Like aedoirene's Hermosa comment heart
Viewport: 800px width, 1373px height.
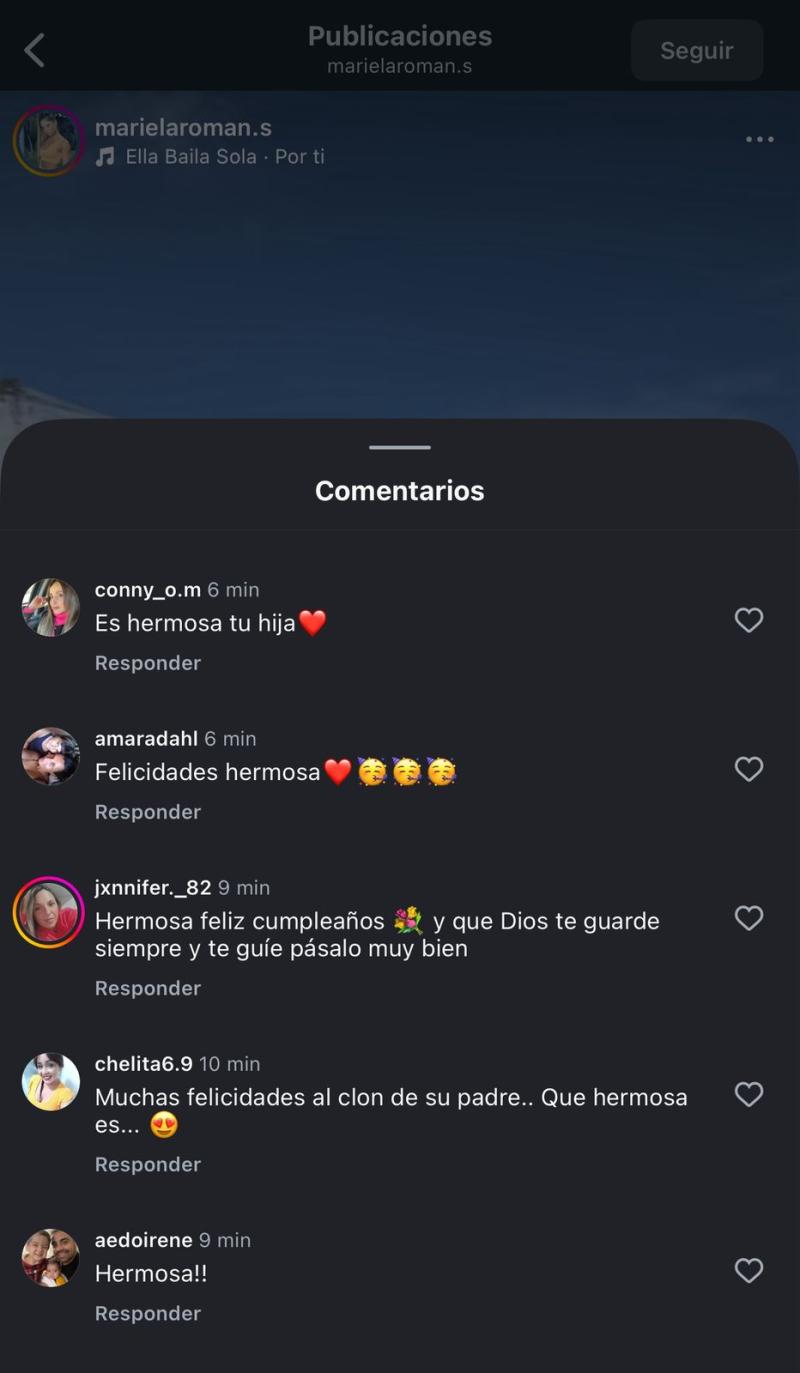[749, 1270]
